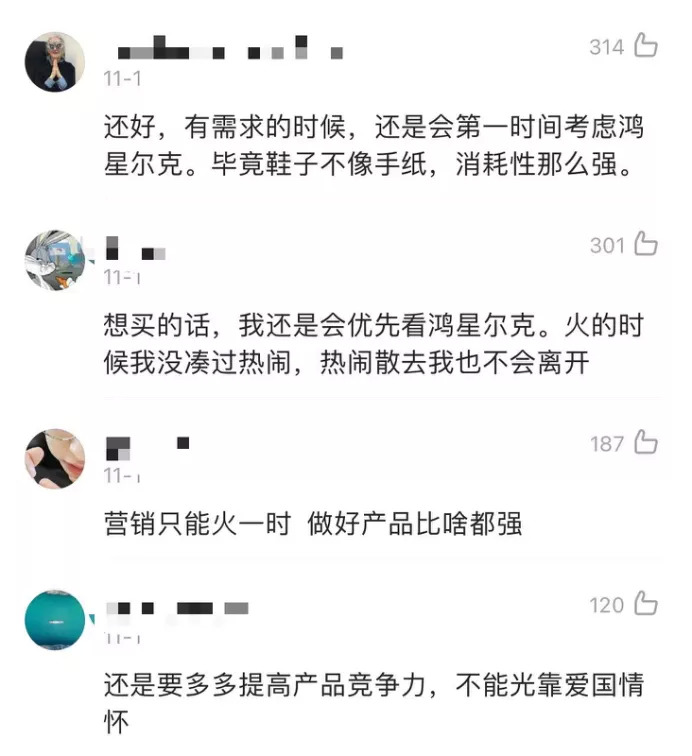Like the comment with 301 likes
The image size is (692, 756).
click(645, 243)
